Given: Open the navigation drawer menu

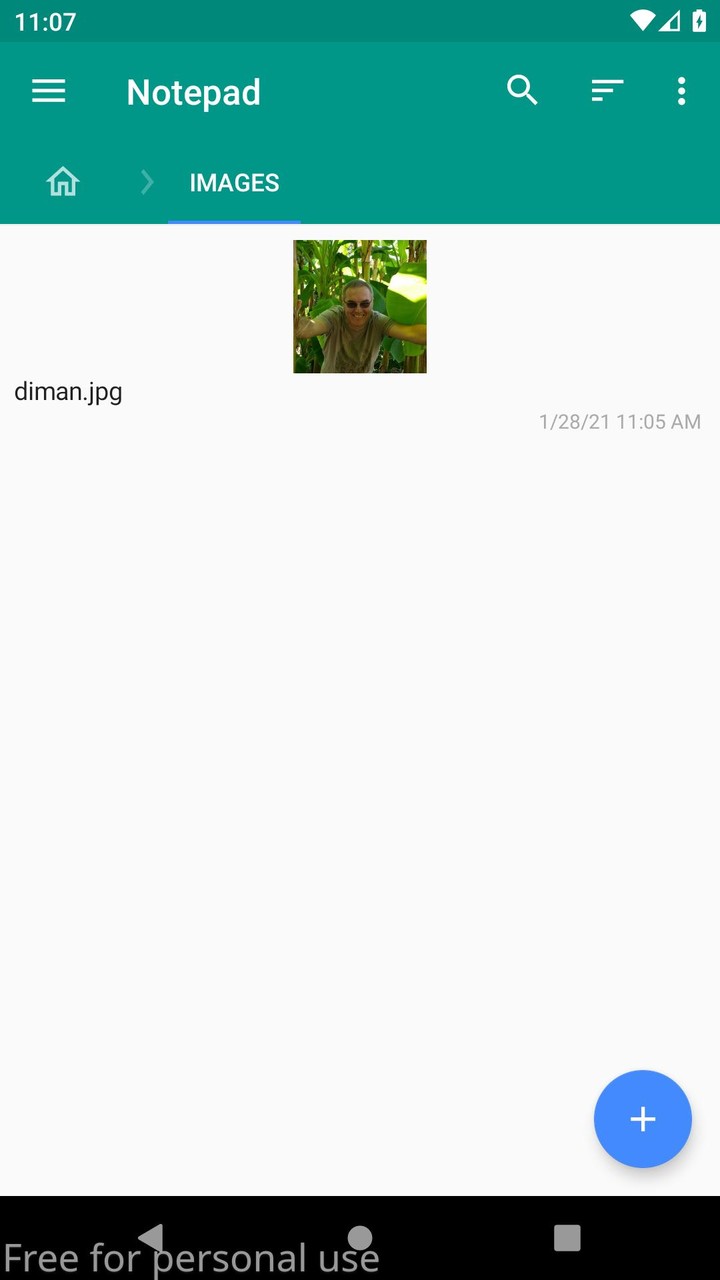Looking at the screenshot, I should [48, 91].
